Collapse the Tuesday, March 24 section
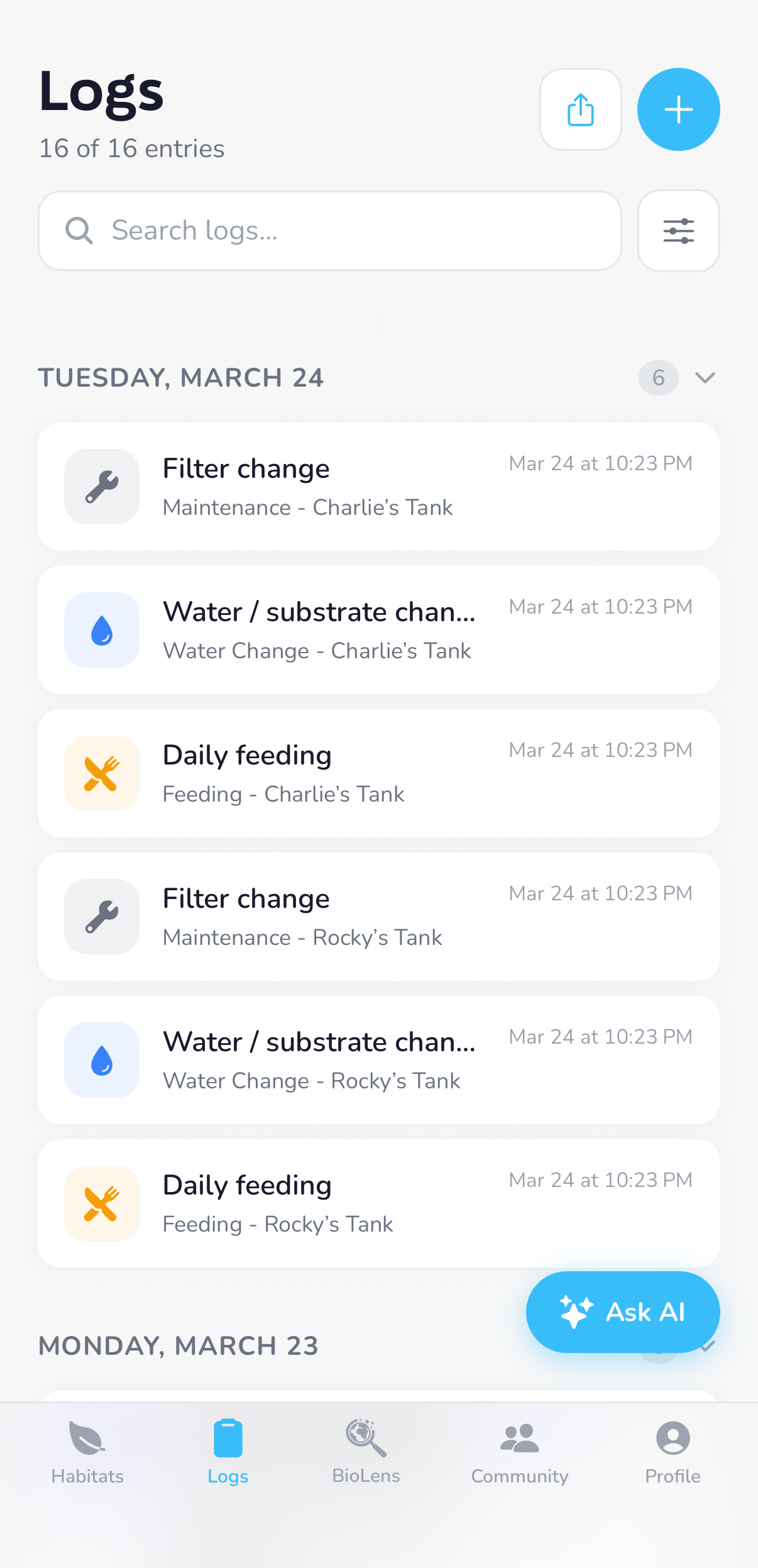 click(705, 378)
